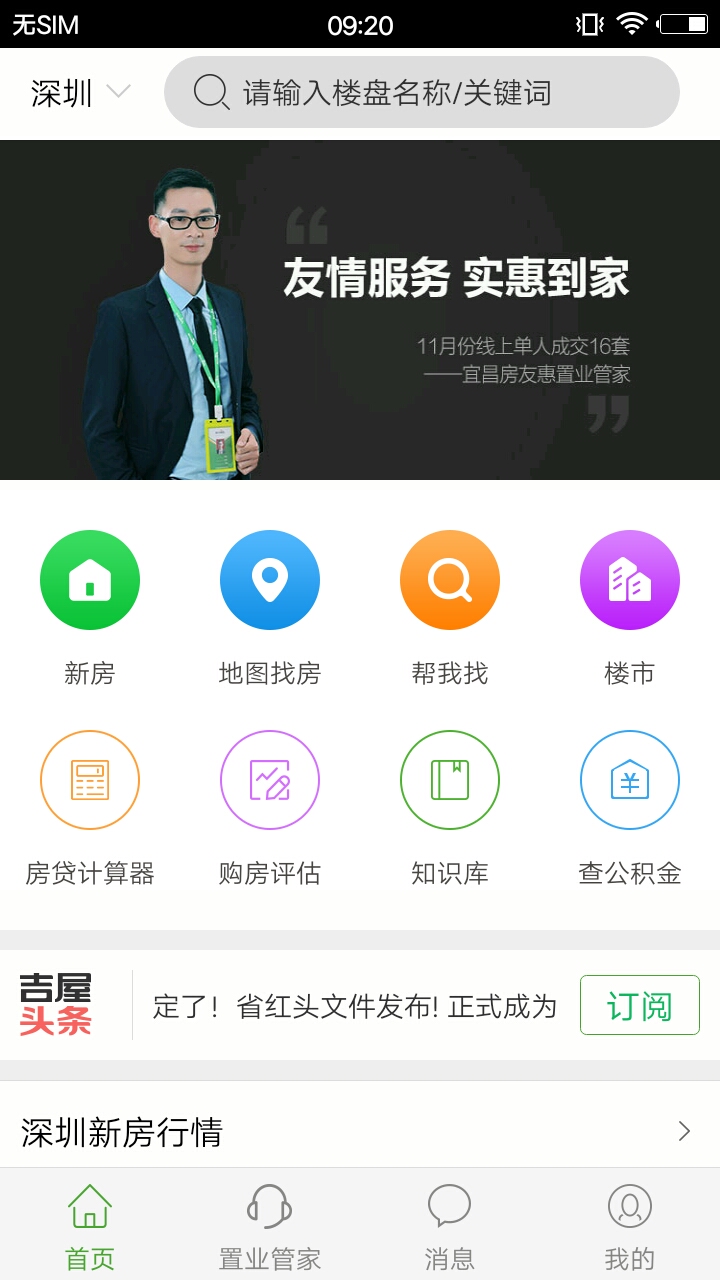The width and height of the screenshot is (720, 1280).
Task: Open the 购房评估 purchase evaluation tool
Action: coord(270,780)
